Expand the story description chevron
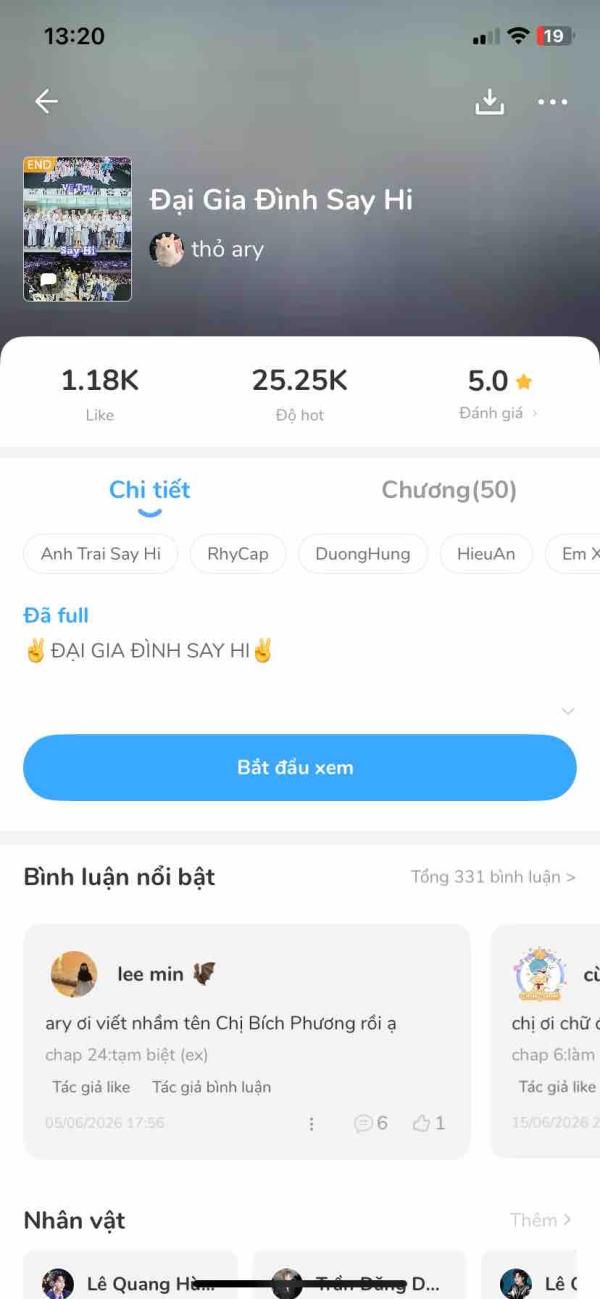 (x=568, y=711)
